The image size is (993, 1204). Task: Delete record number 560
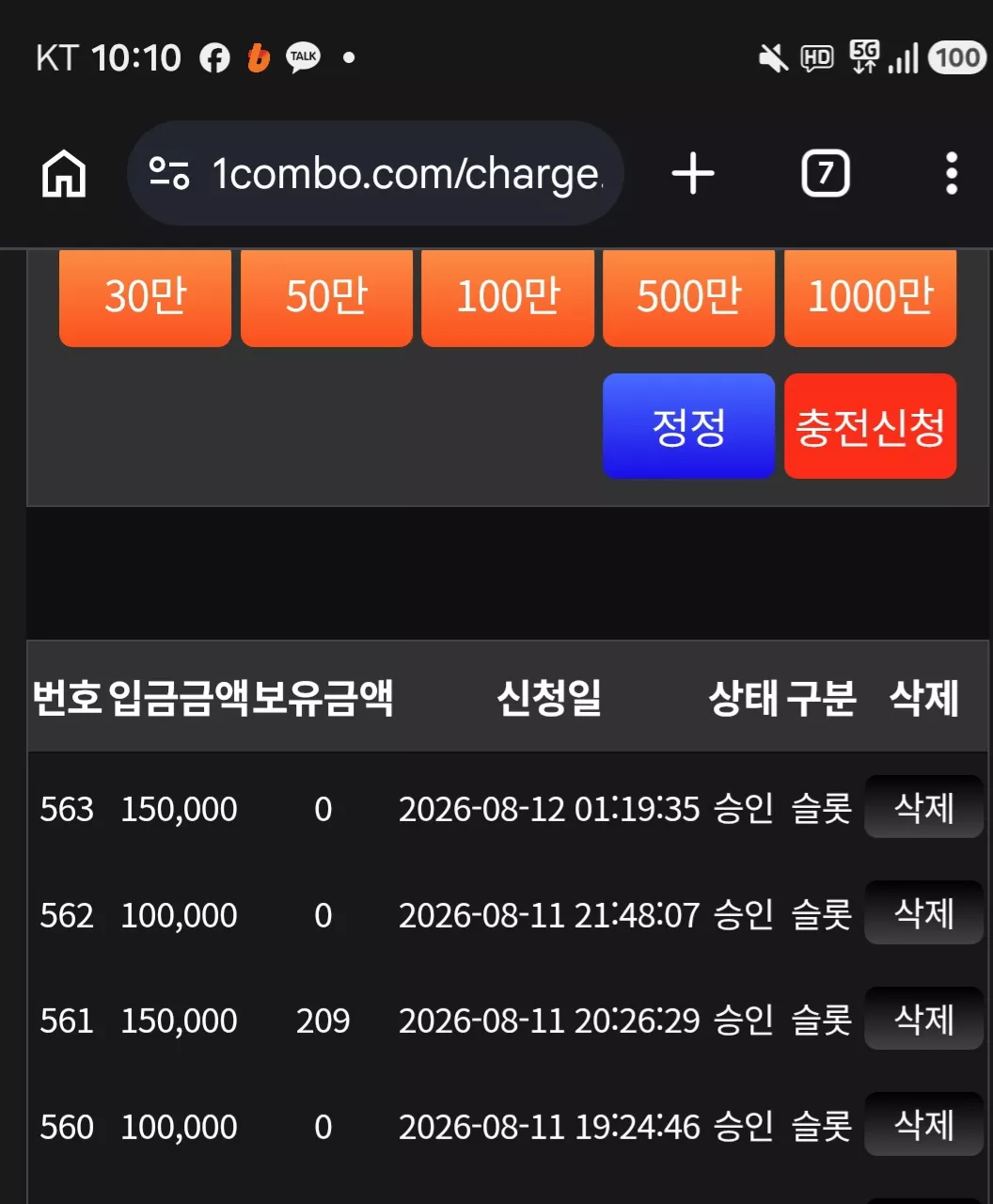pos(923,1124)
